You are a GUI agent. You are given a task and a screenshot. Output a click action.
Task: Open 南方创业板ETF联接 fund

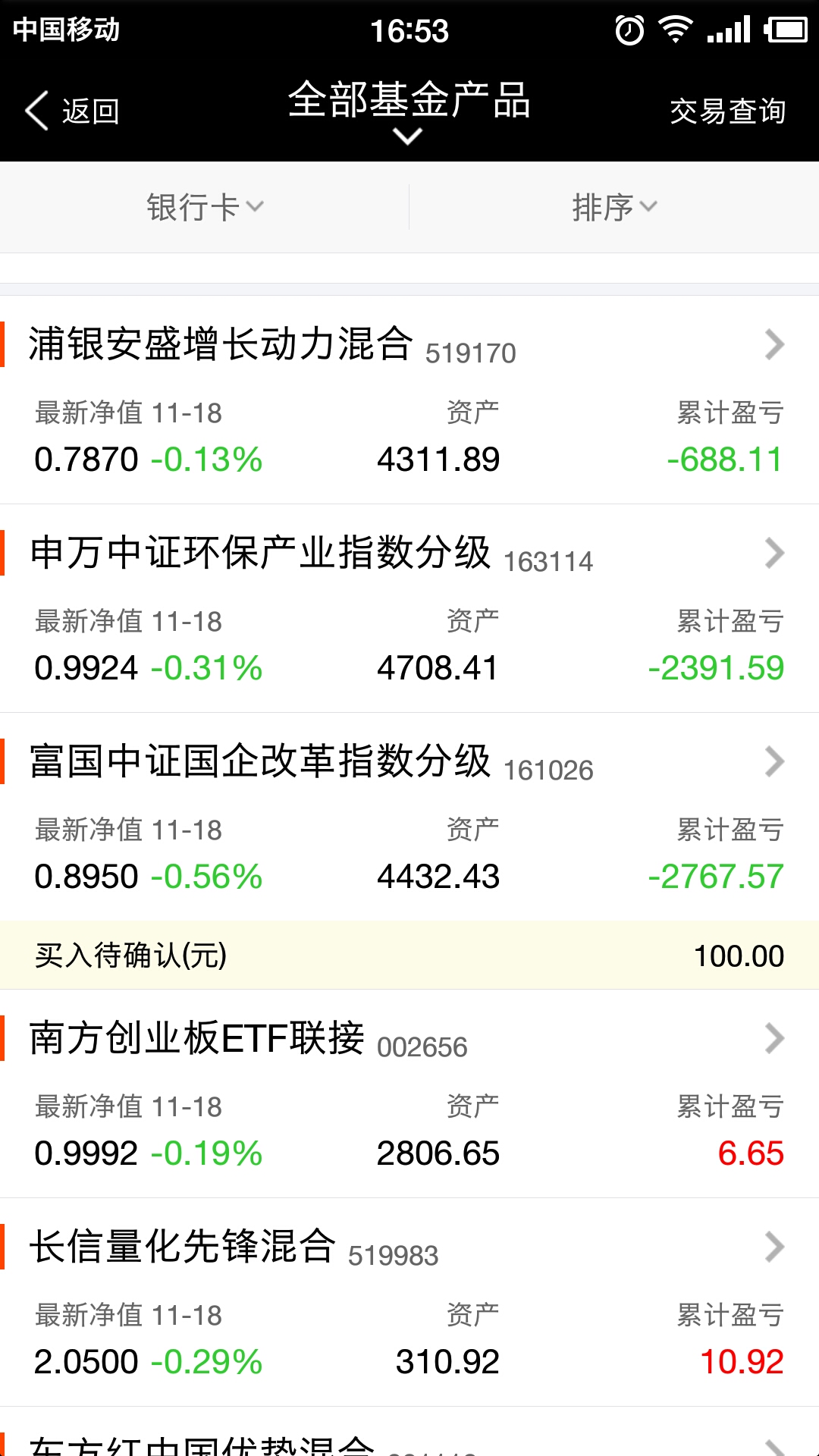point(409,1094)
